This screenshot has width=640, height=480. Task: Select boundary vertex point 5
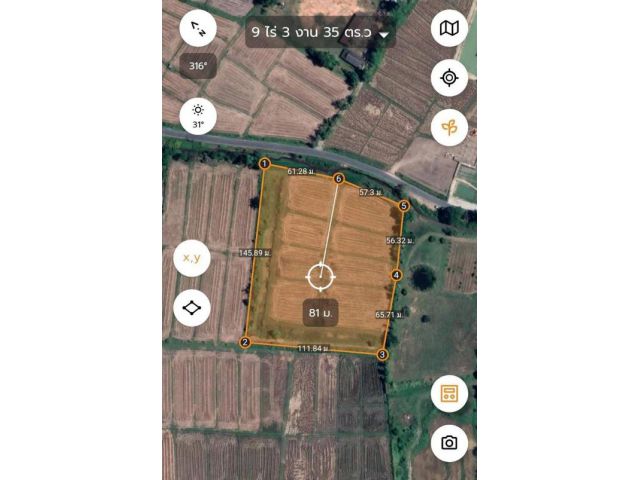(x=404, y=207)
